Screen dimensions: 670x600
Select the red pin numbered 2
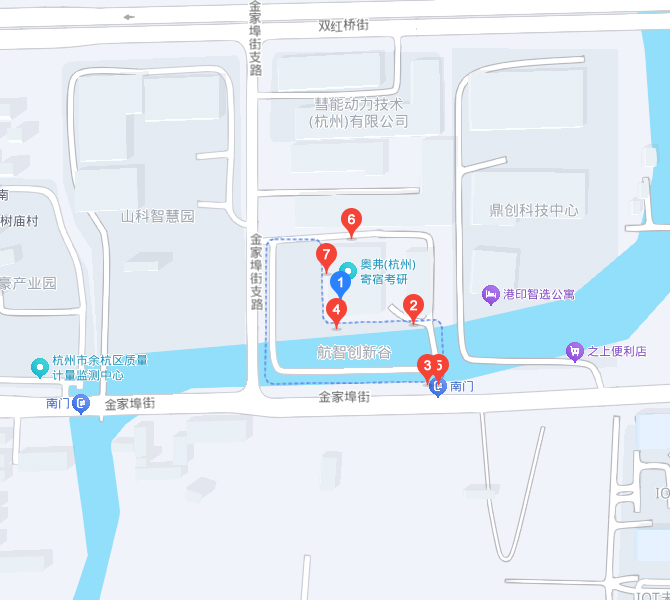click(x=412, y=306)
